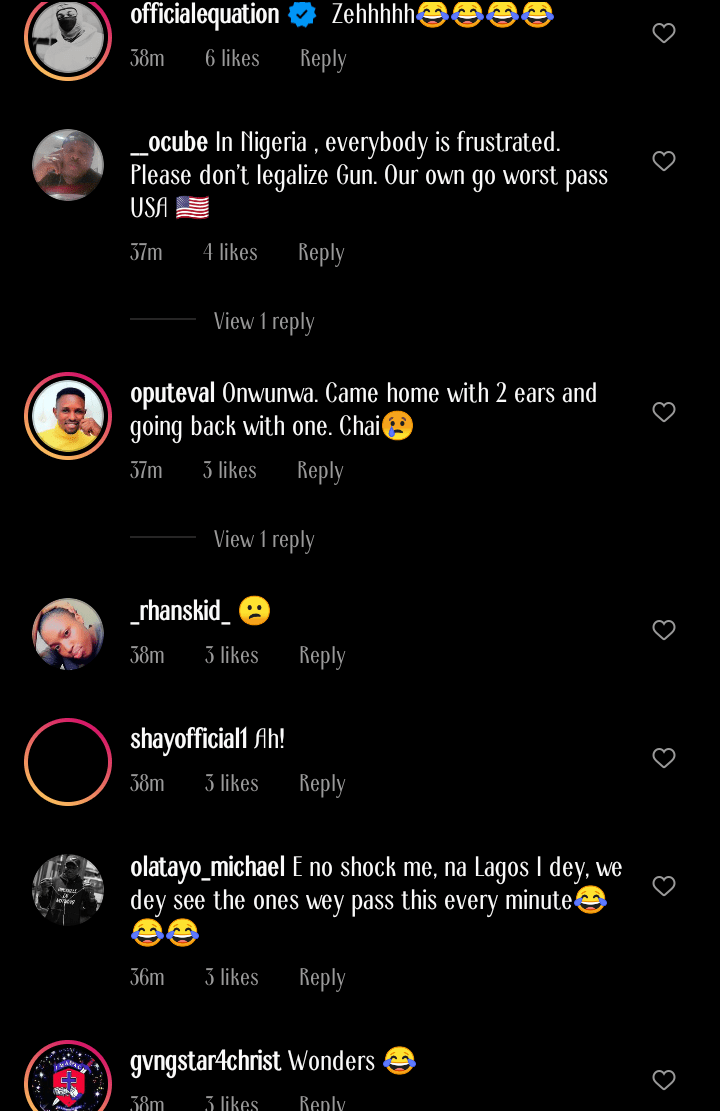This screenshot has height=1111, width=720.
Task: Open officialequation username profile
Action: click(x=205, y=15)
